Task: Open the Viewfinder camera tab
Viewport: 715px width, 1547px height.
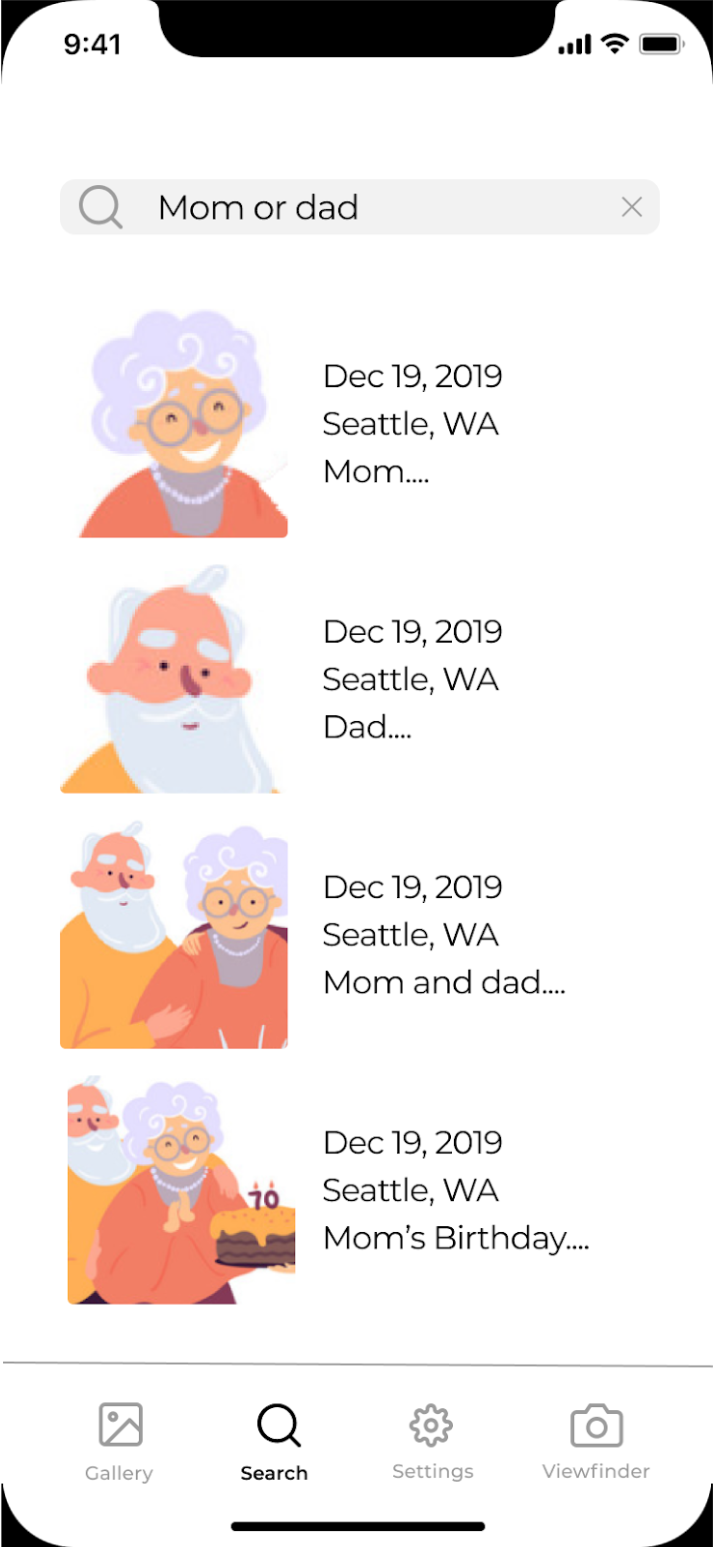Action: tap(596, 1440)
